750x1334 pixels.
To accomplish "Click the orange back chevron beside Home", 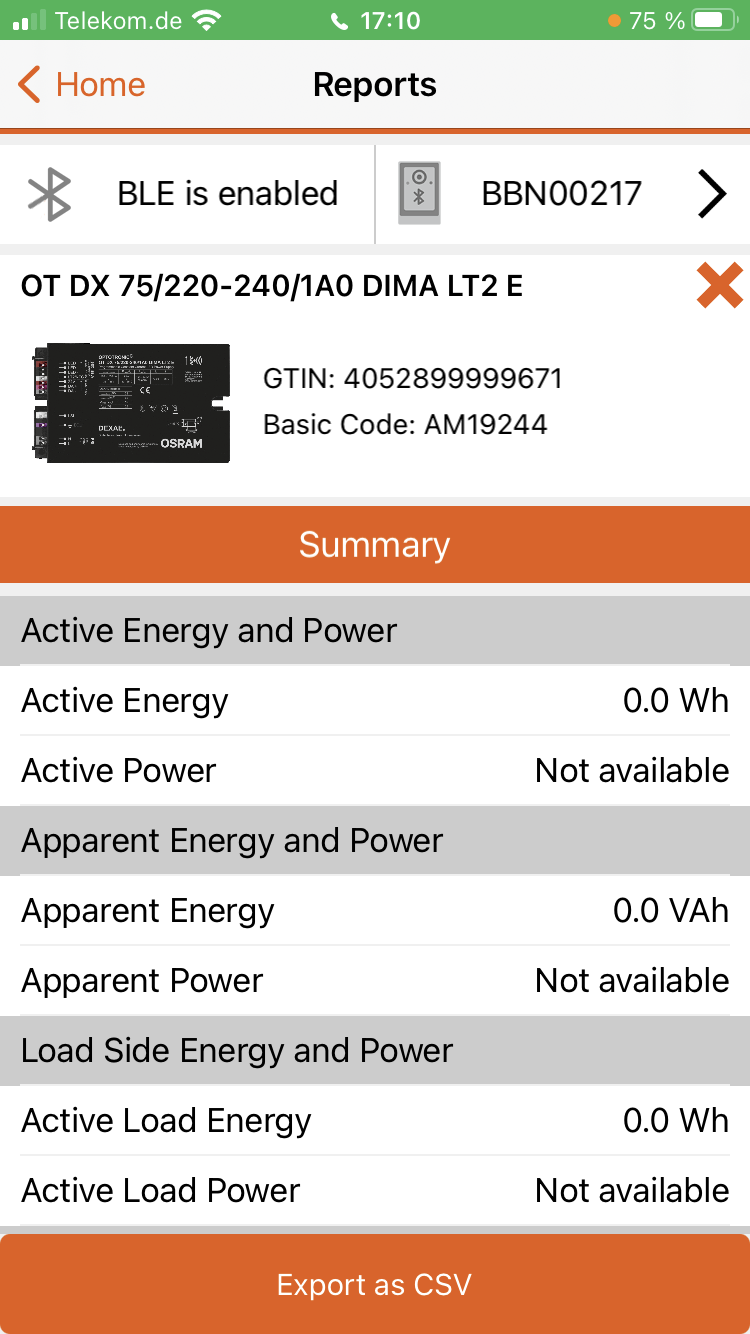I will [28, 85].
